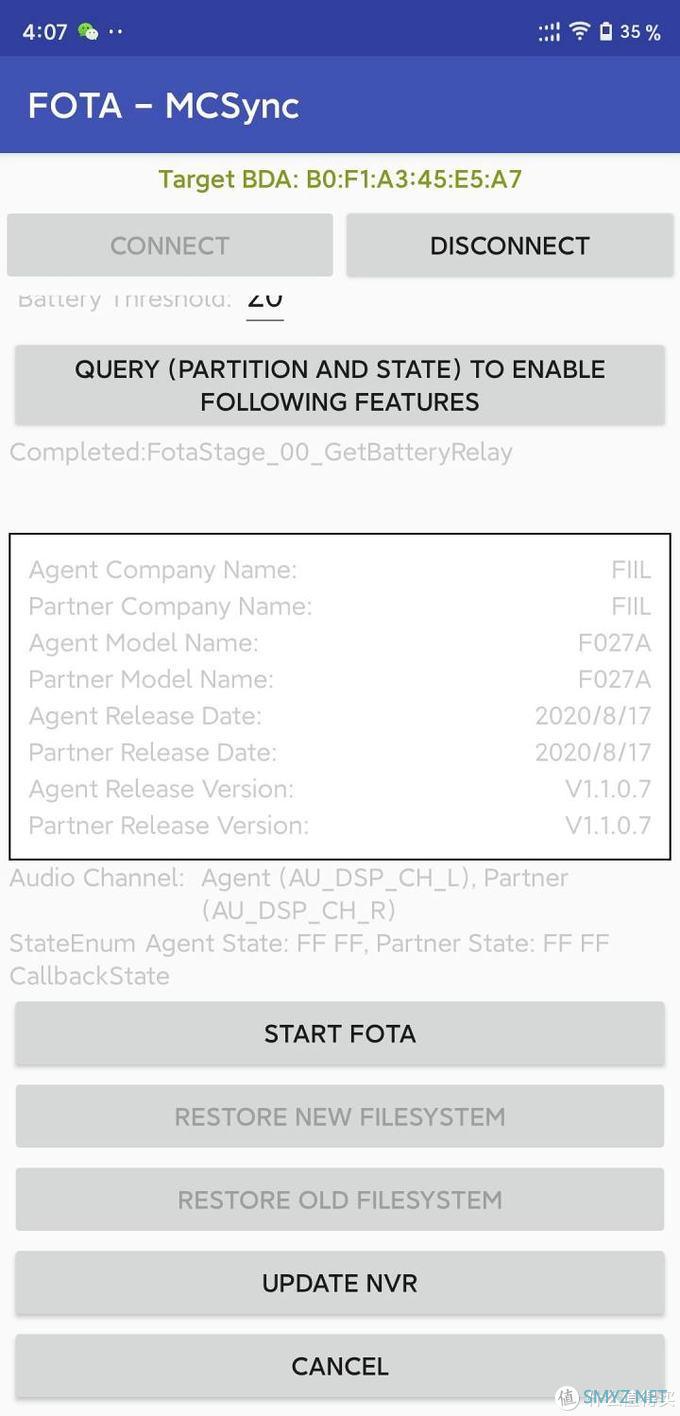680x1416 pixels.
Task: Edit the Battery Threshold value field
Action: [x=265, y=300]
